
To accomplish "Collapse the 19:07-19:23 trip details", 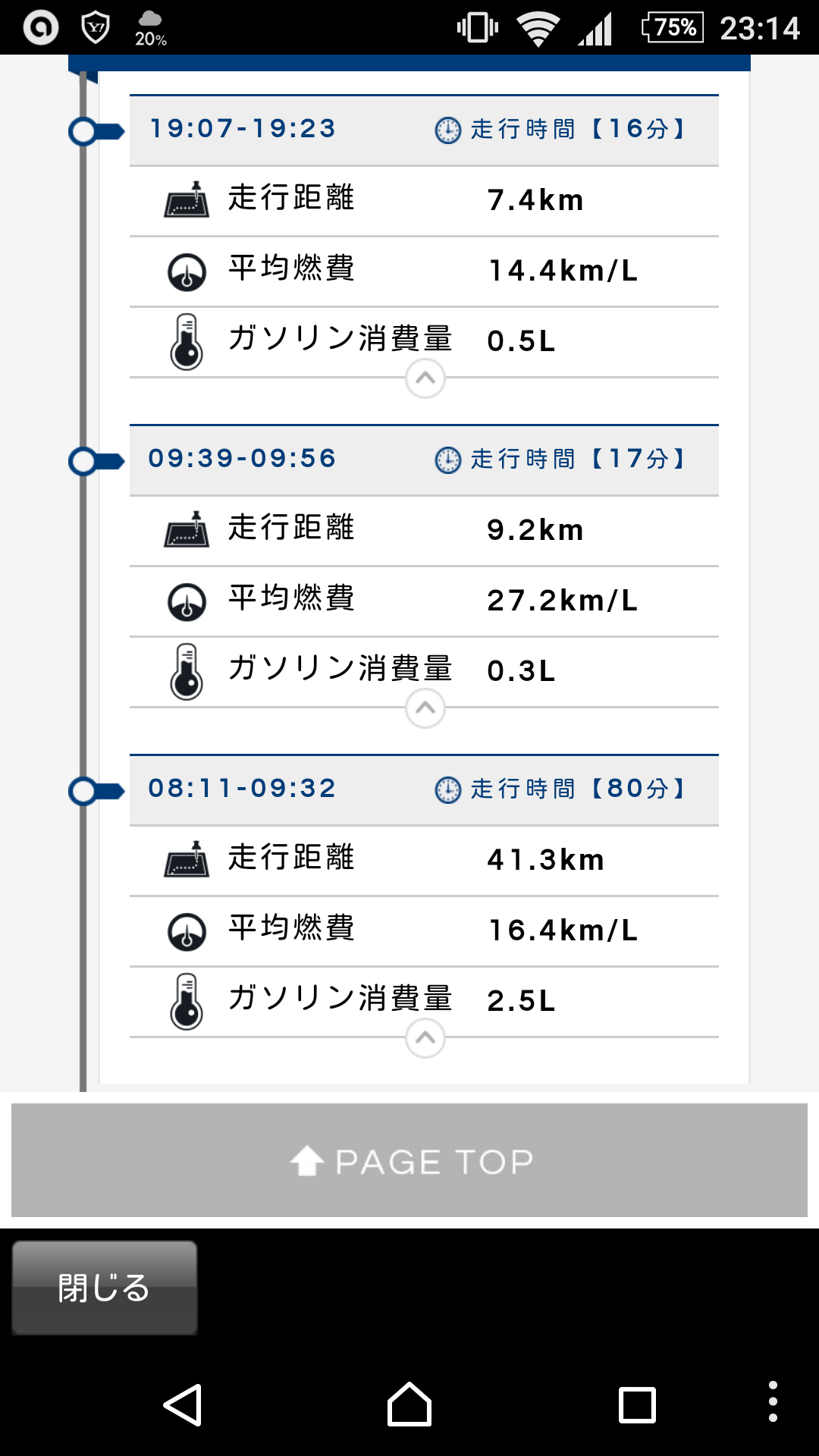I will [425, 378].
